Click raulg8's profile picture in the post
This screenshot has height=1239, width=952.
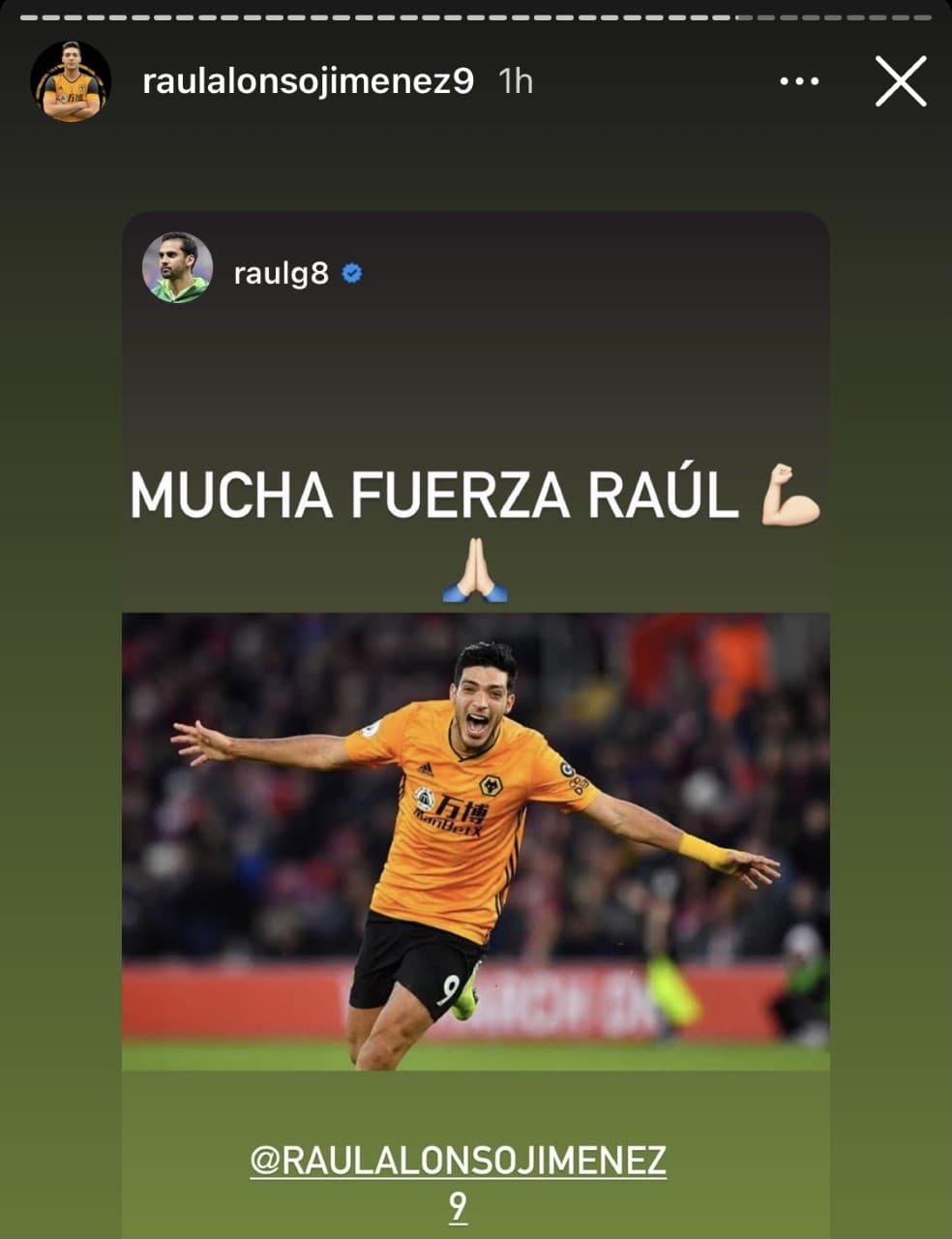coord(179,272)
